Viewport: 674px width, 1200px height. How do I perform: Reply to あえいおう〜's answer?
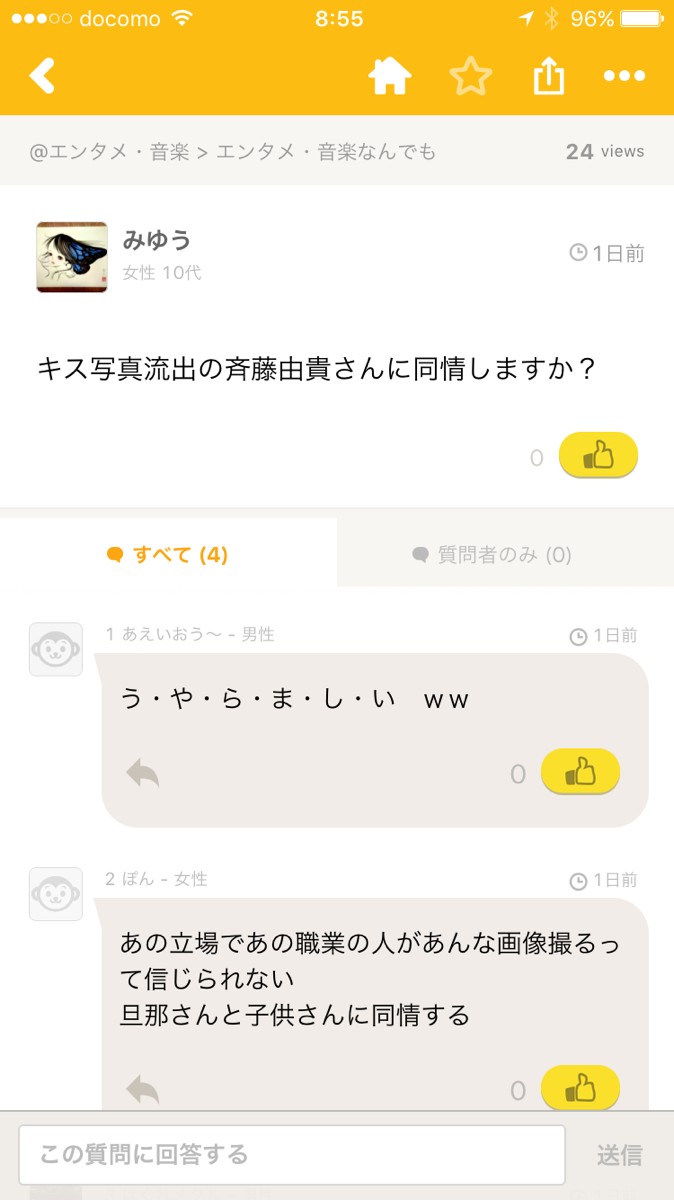pyautogui.click(x=142, y=773)
